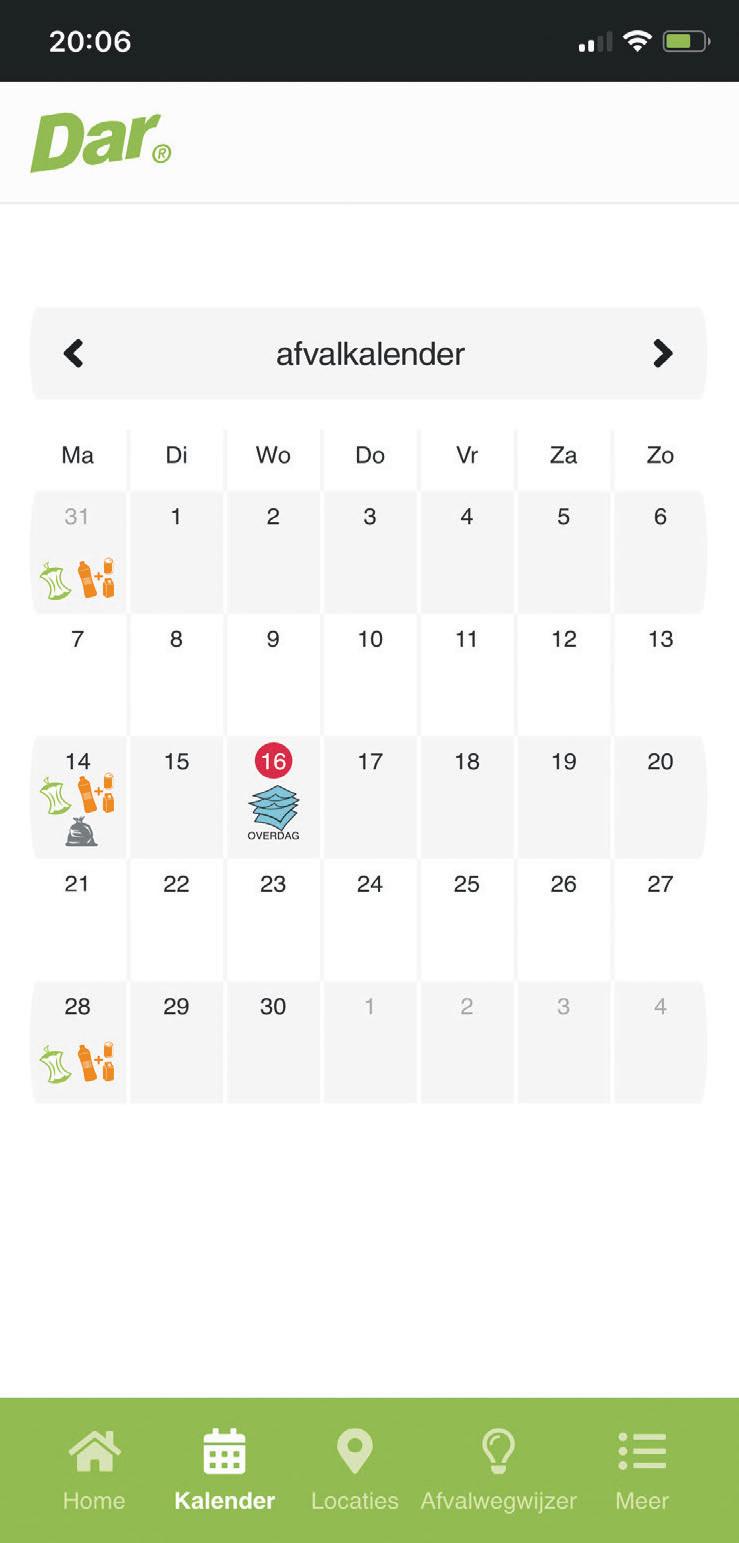739x1543 pixels.
Task: Switch to the Locaties tab
Action: click(354, 1469)
